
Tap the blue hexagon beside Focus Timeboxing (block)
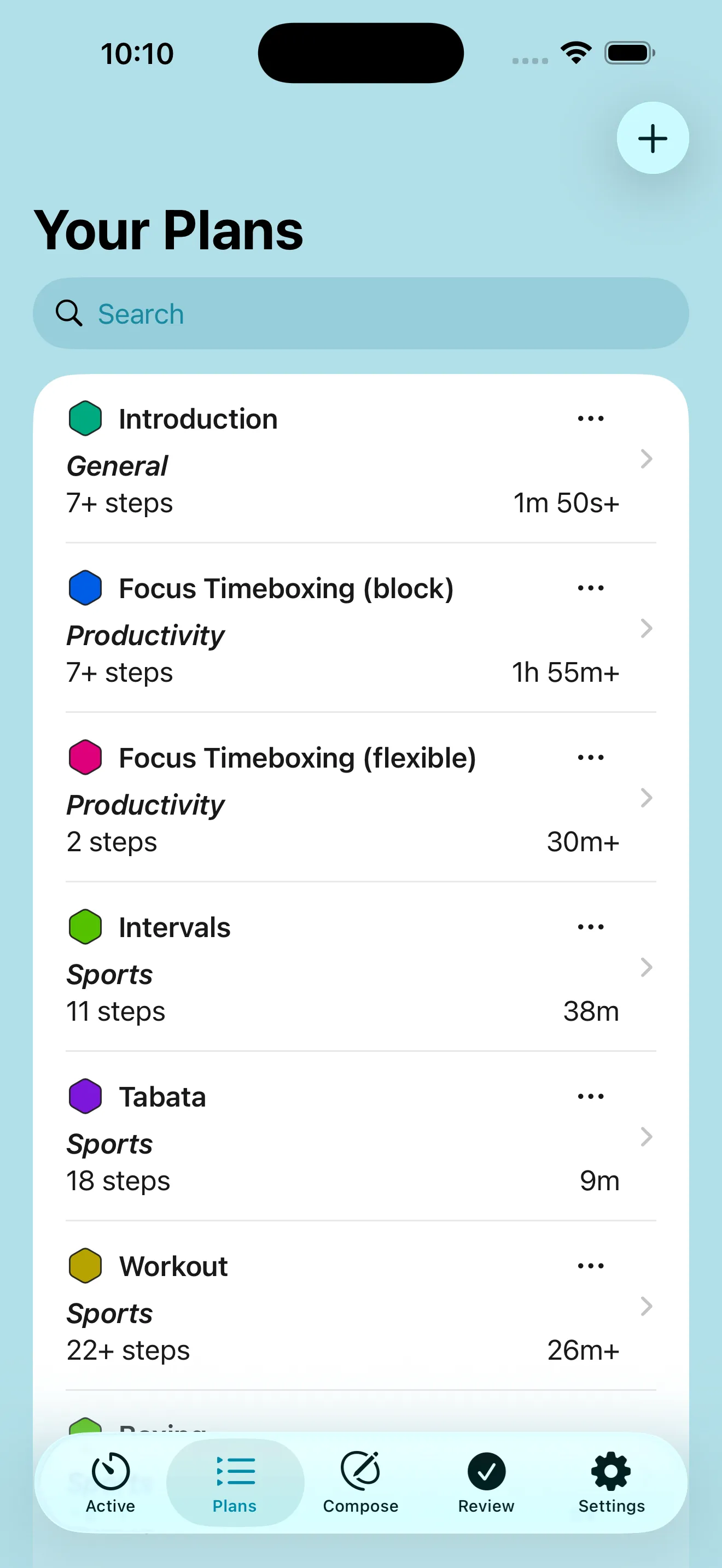point(86,587)
